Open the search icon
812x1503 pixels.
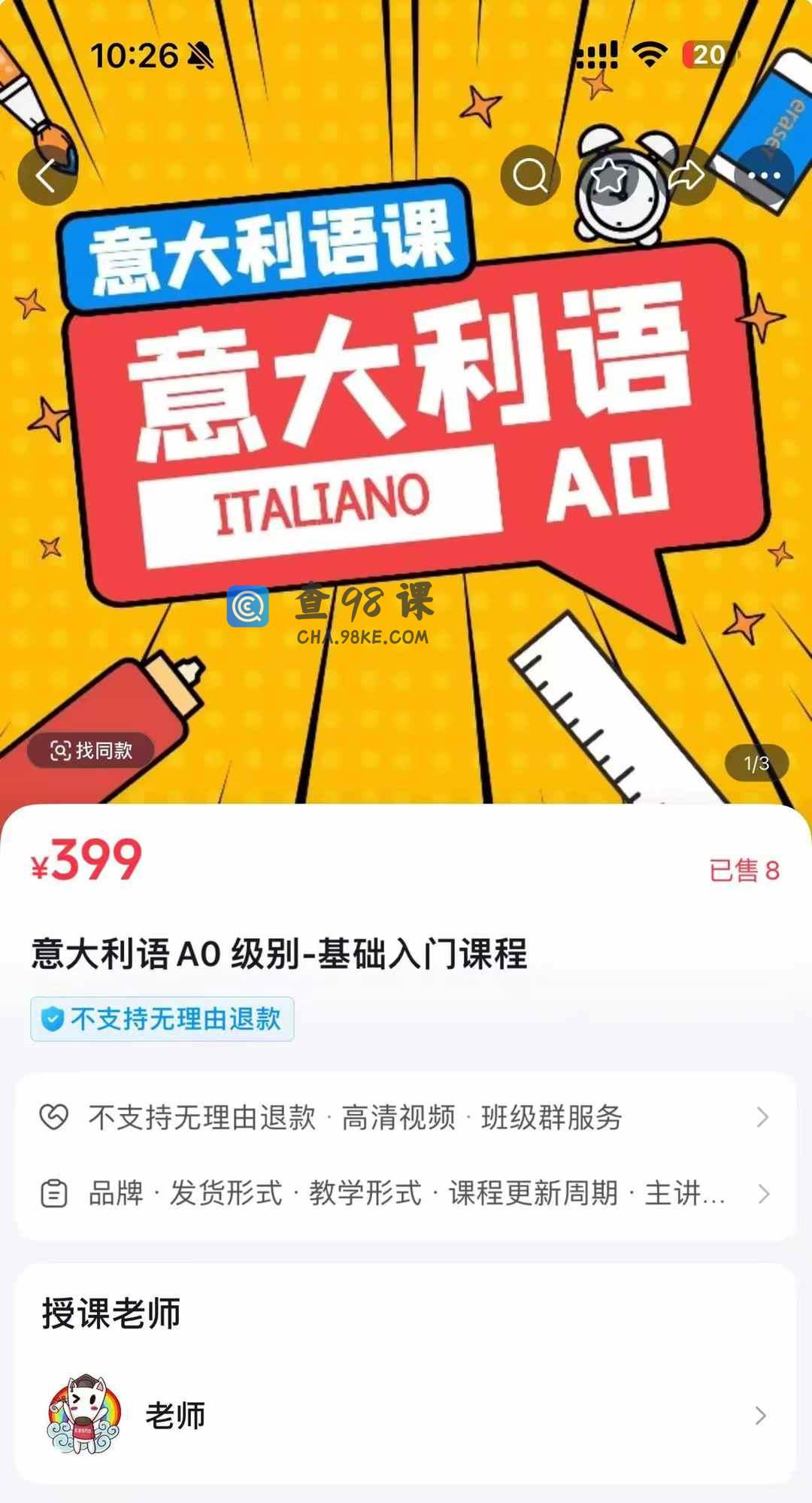pos(530,176)
